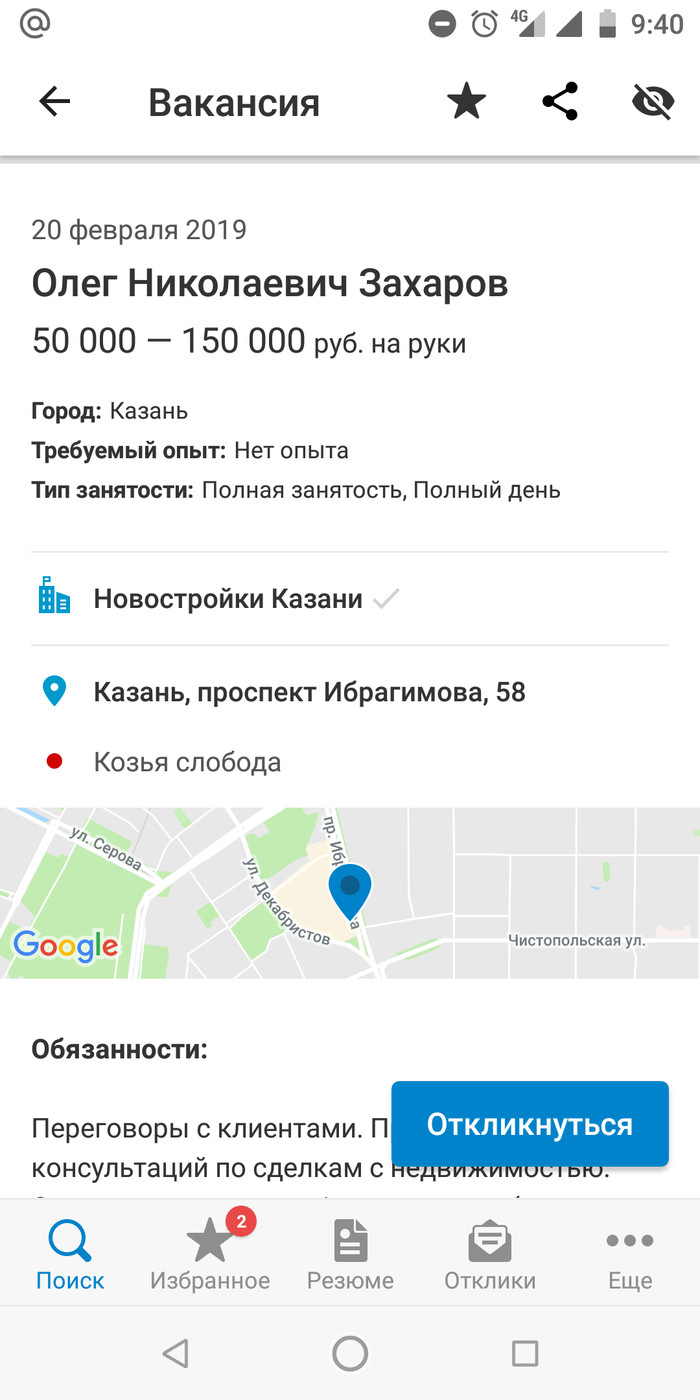Open the address проспект Ибрагимова, 58
700x1400 pixels.
coord(309,692)
